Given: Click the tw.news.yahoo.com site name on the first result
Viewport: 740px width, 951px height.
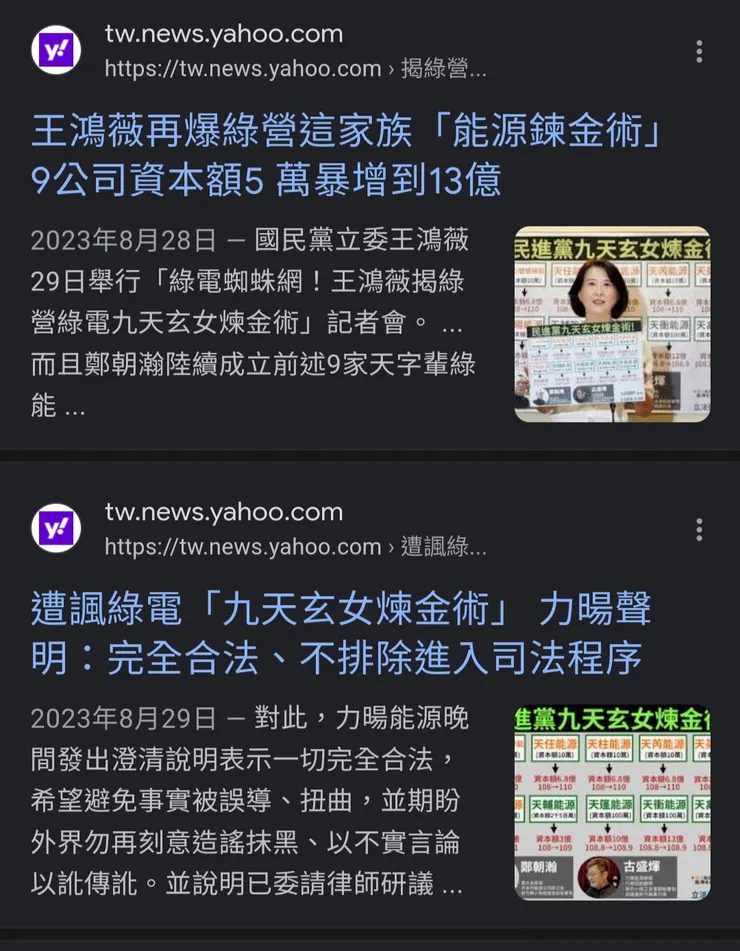Looking at the screenshot, I should (224, 33).
